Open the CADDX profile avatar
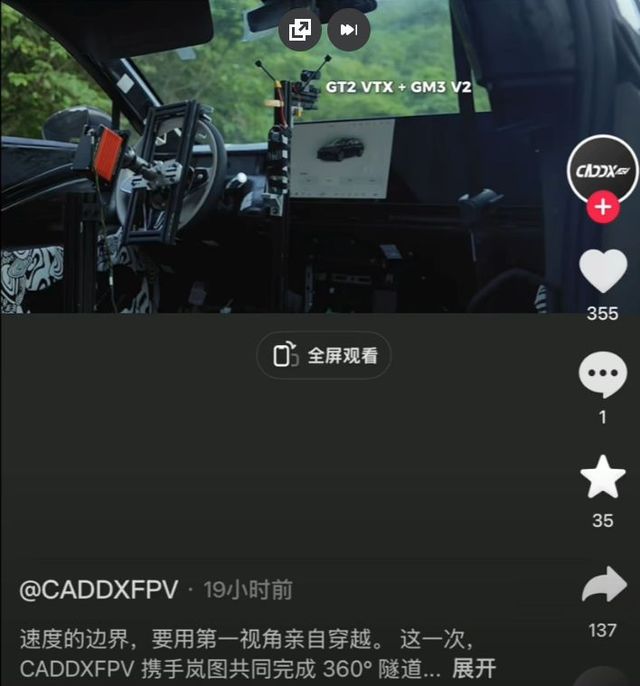 602,170
